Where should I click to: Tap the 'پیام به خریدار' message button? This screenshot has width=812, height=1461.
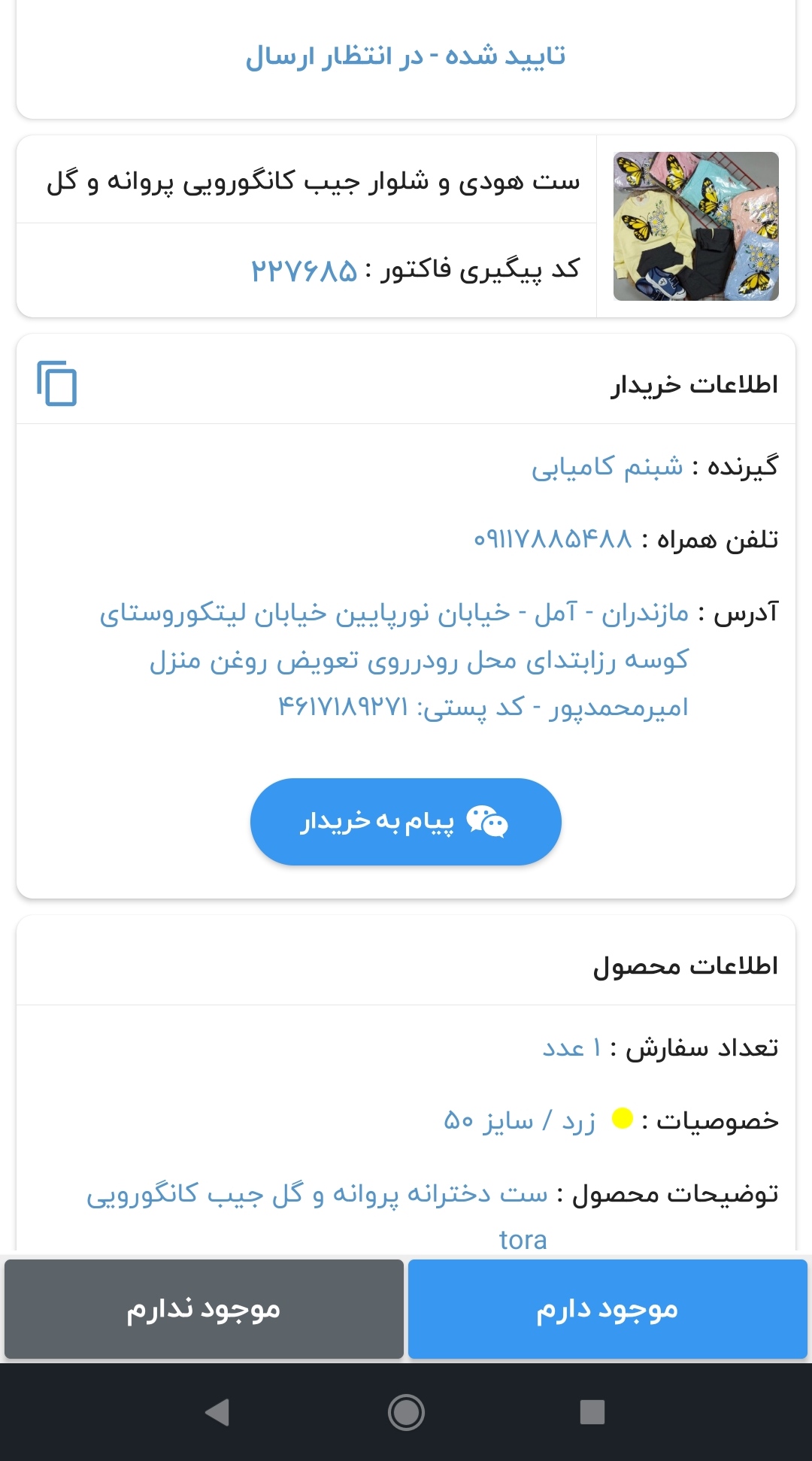click(406, 821)
